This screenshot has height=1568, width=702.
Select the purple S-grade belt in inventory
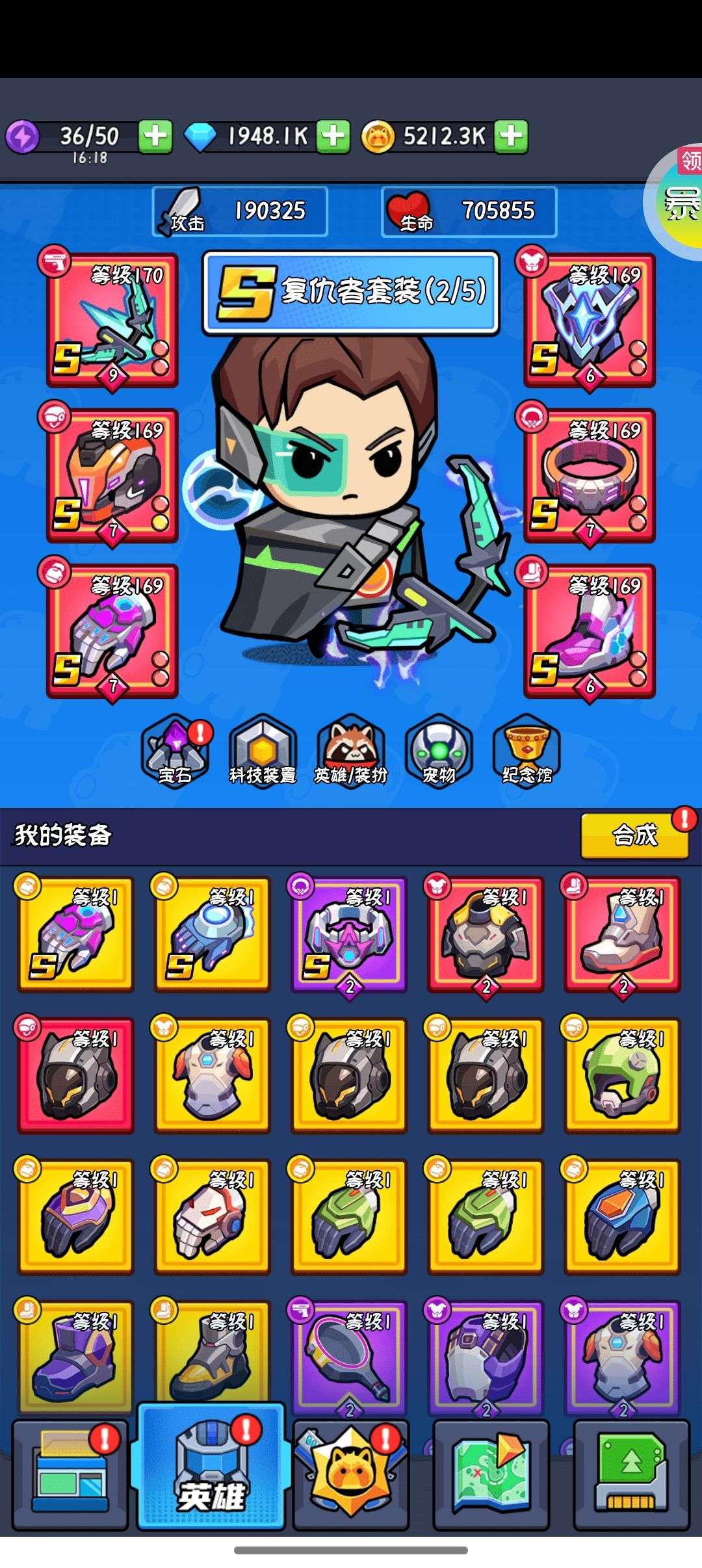349,934
